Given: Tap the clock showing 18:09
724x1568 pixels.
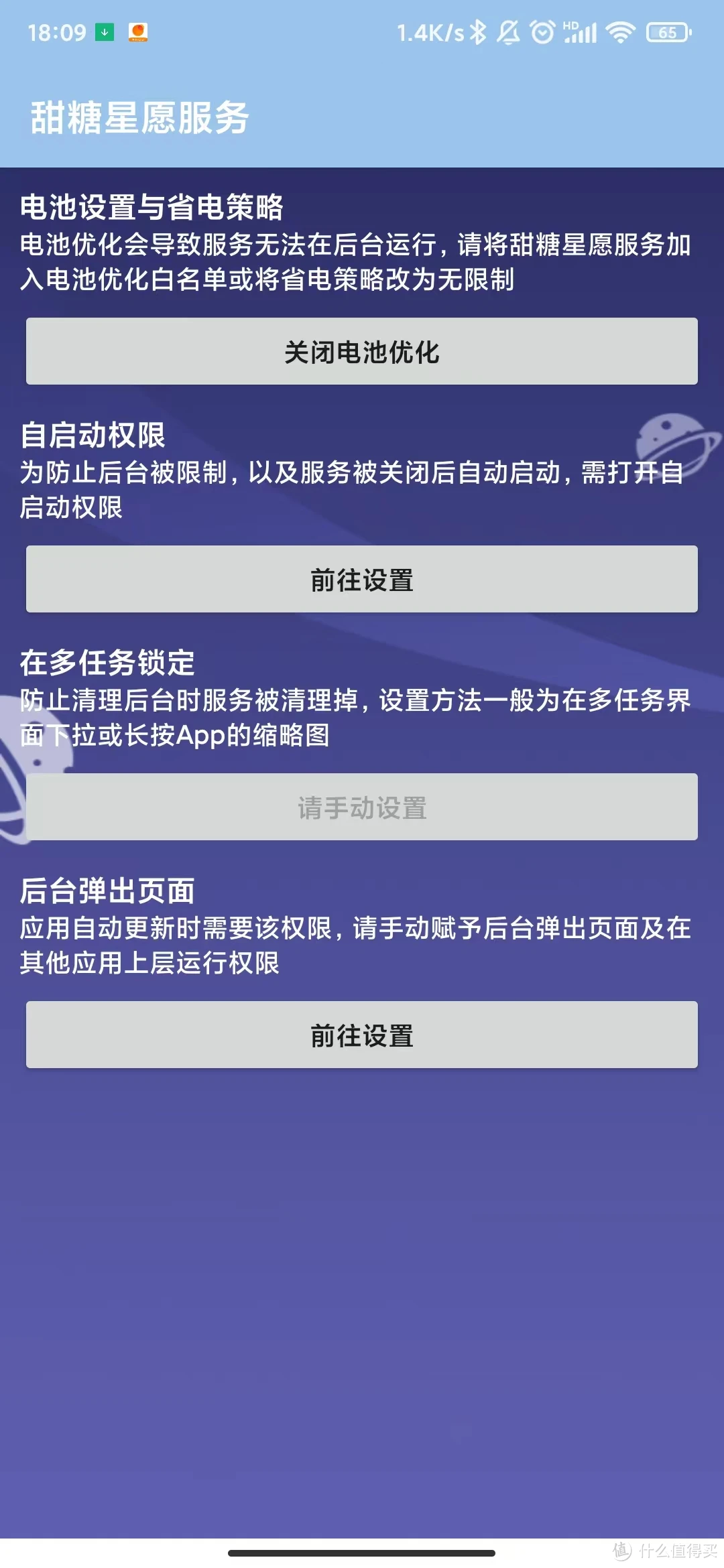Looking at the screenshot, I should point(59,31).
